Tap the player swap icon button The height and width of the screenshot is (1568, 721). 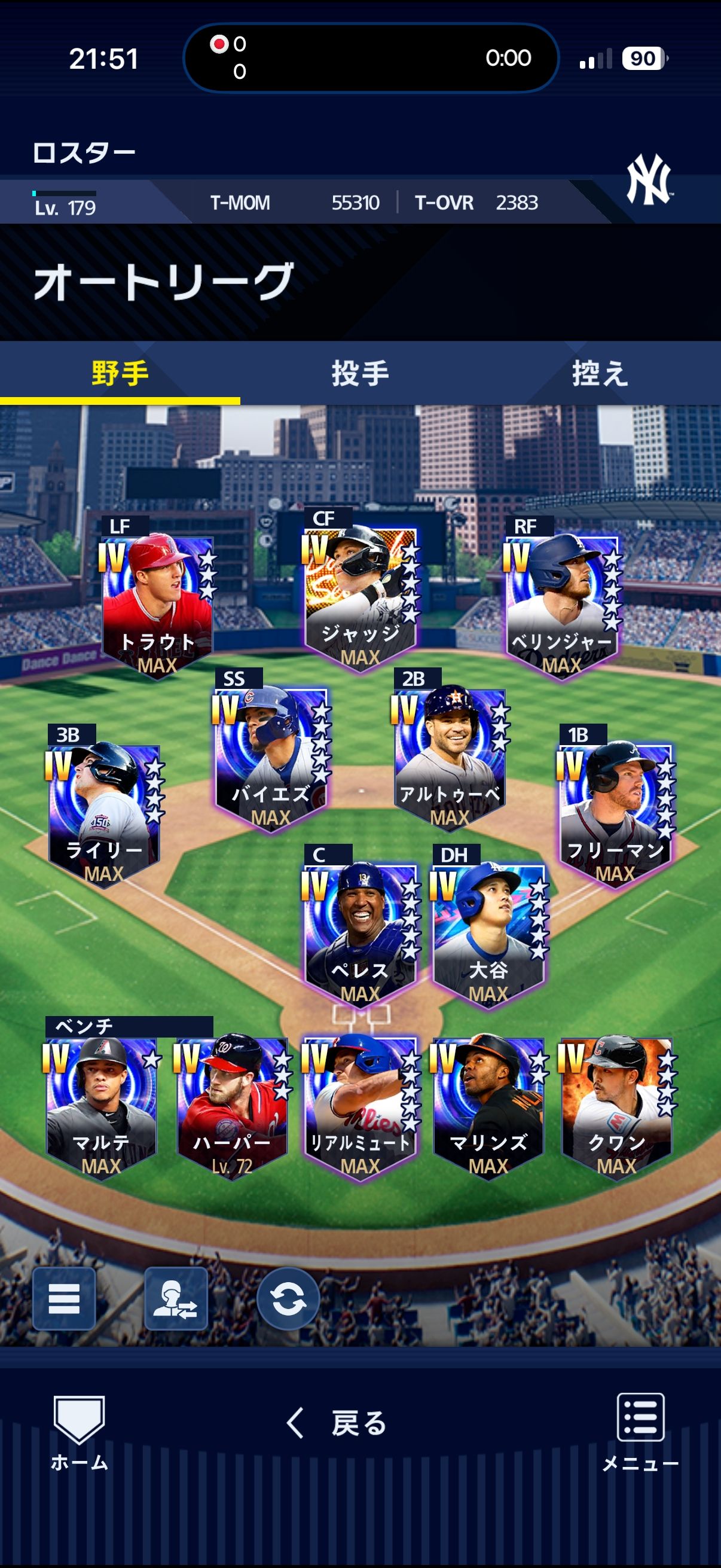tap(176, 1299)
